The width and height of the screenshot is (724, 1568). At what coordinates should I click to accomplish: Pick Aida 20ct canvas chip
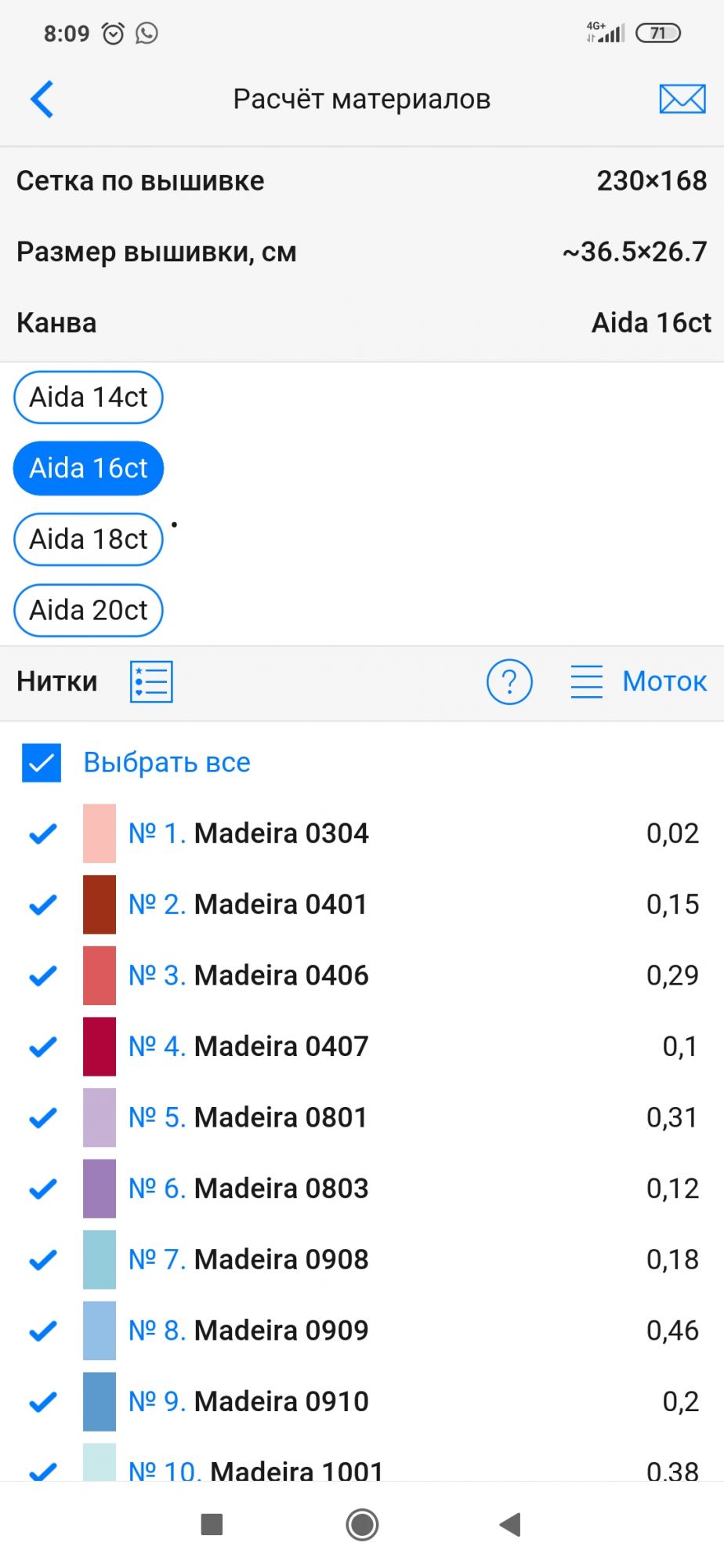pyautogui.click(x=89, y=610)
